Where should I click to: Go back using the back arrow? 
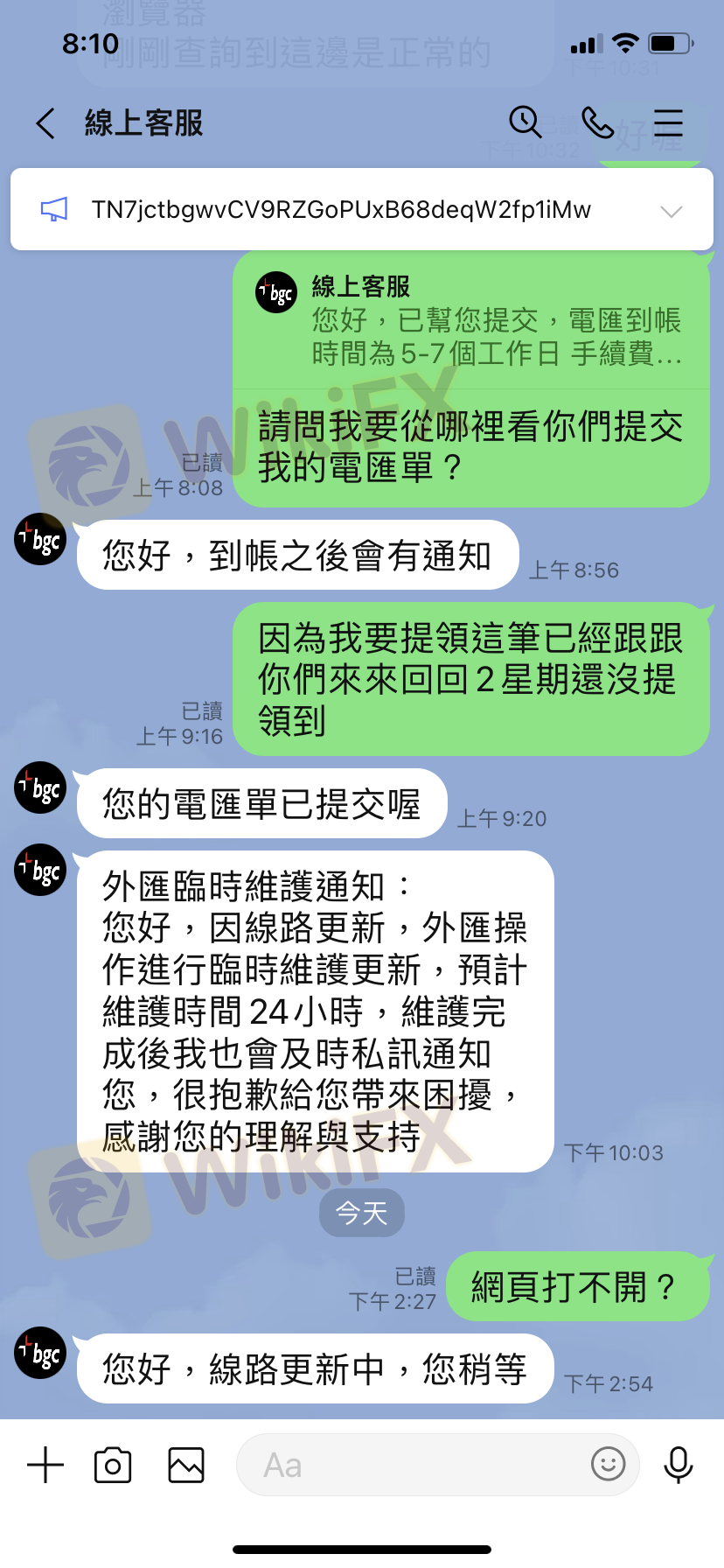(45, 123)
